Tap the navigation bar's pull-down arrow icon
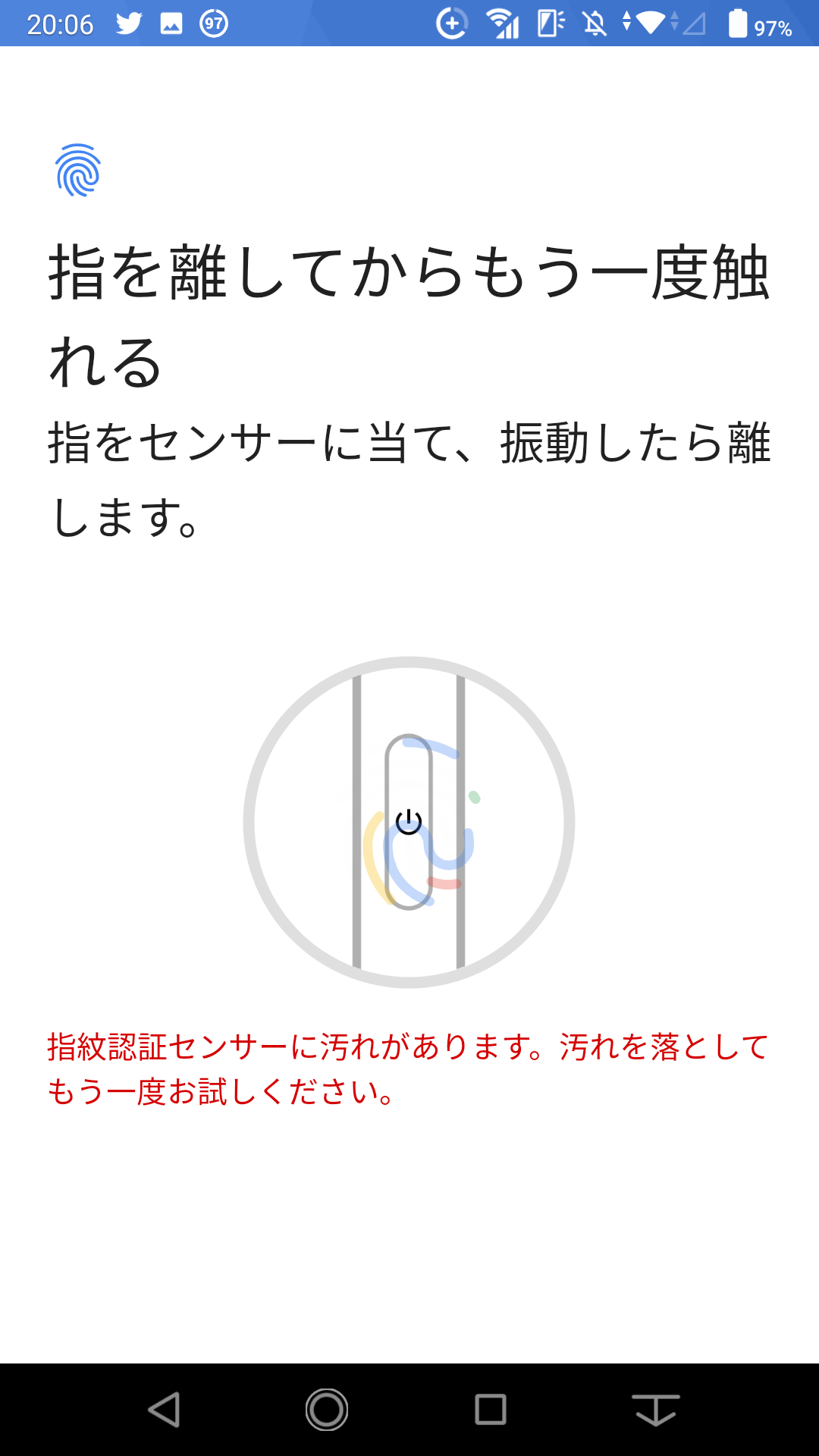This screenshot has height=1456, width=819. 655,1410
